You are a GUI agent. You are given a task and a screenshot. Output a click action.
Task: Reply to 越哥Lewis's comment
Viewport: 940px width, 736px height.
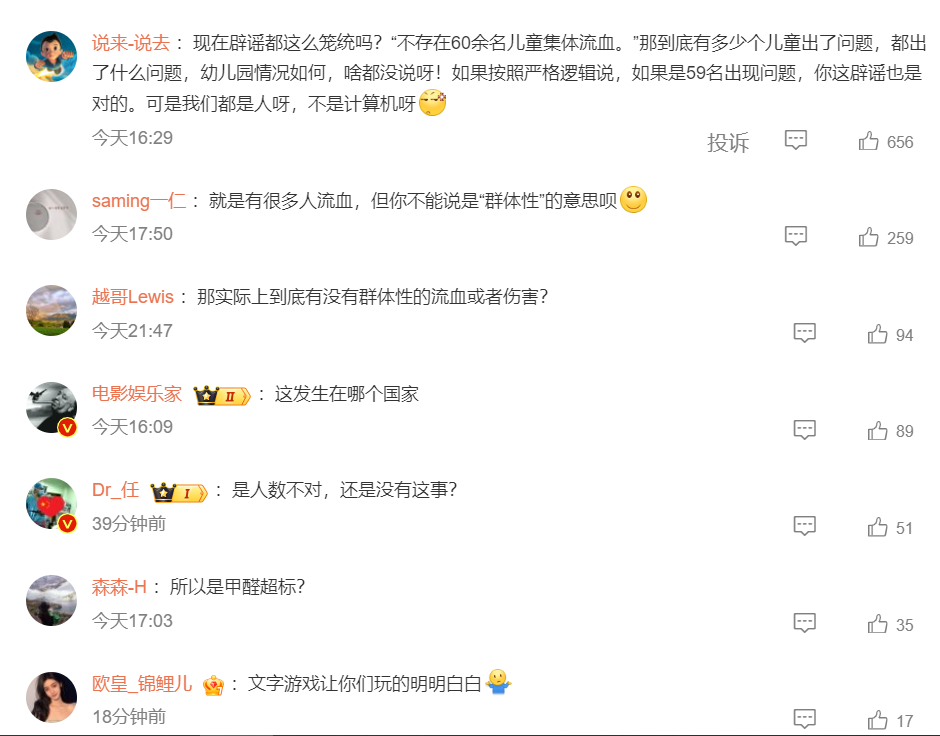tap(805, 334)
